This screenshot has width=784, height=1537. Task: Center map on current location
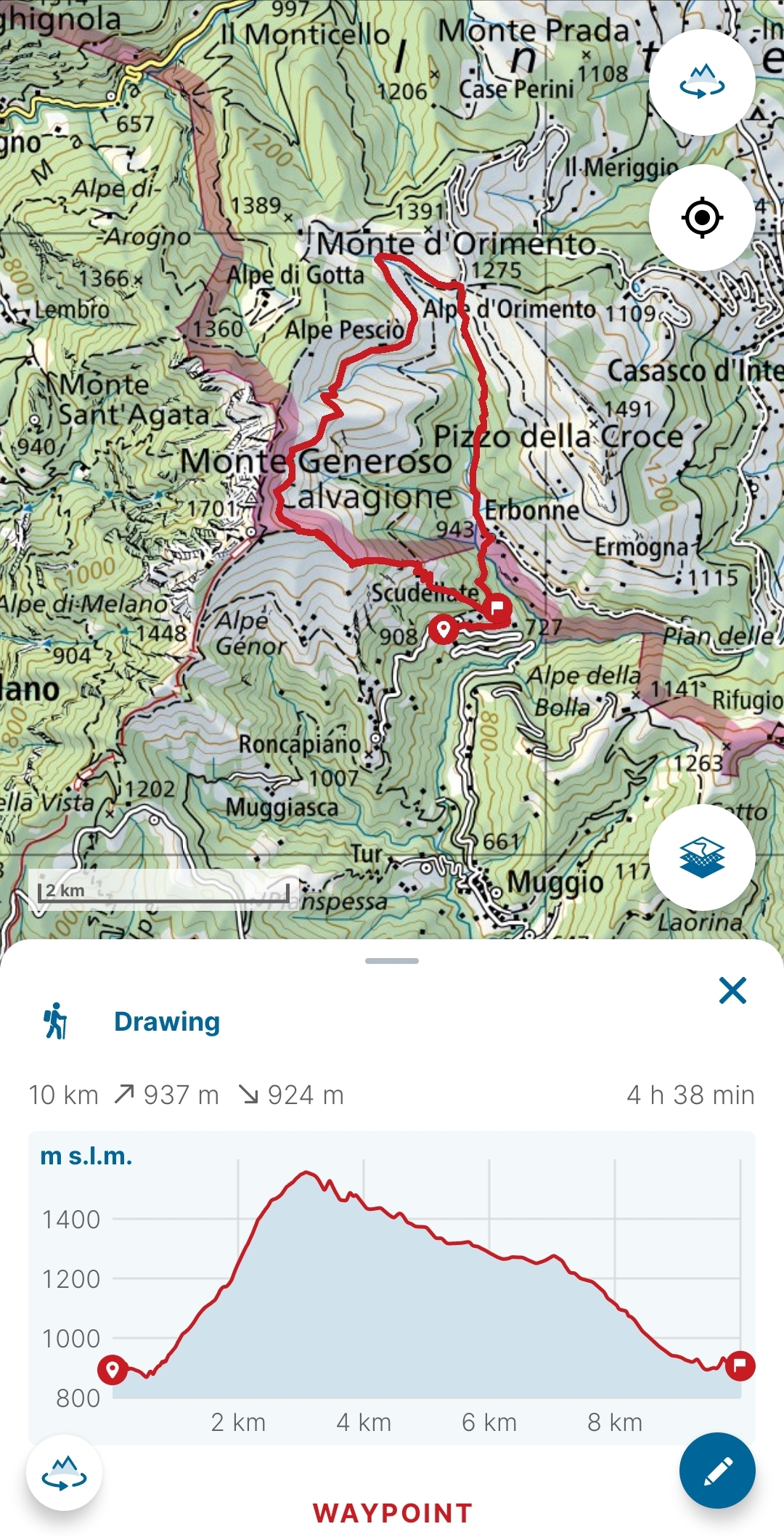coord(701,217)
